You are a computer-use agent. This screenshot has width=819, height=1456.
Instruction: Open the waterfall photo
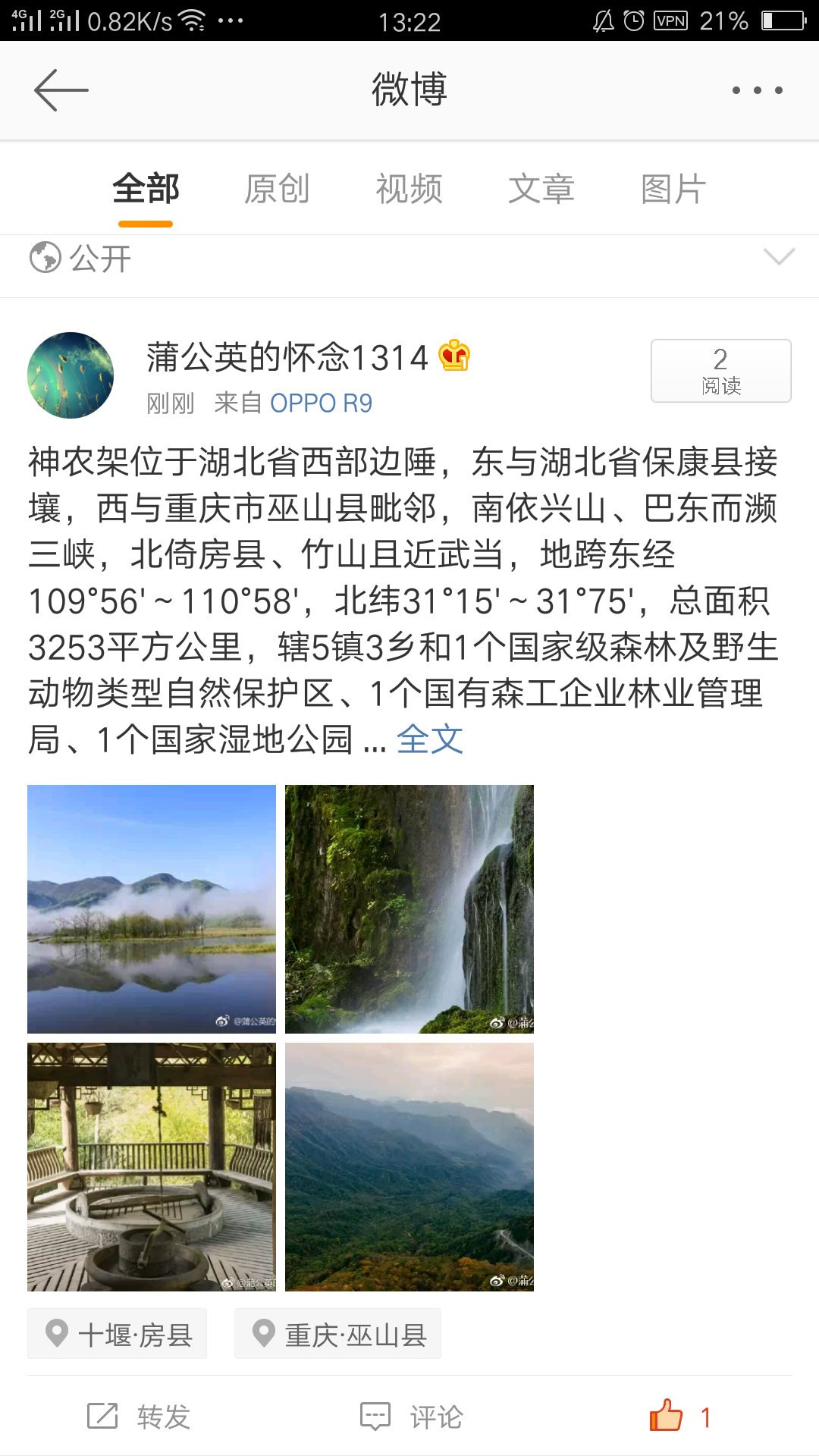pos(409,909)
